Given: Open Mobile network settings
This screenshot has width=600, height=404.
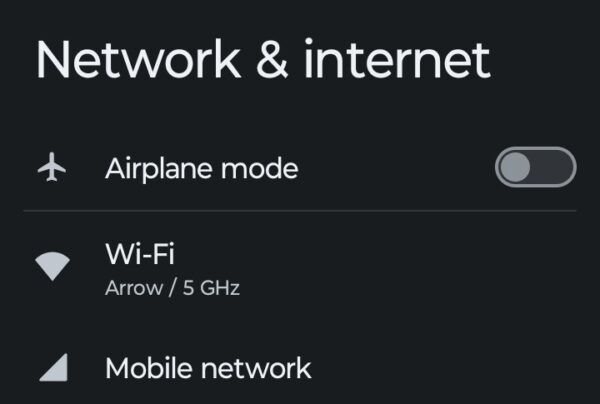Looking at the screenshot, I should (207, 368).
